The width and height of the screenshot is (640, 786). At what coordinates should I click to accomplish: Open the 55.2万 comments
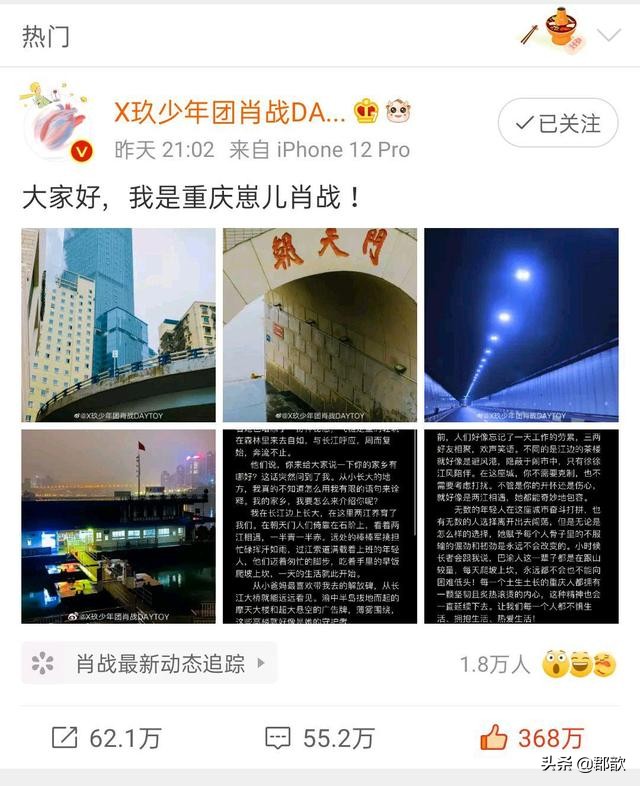pos(320,738)
